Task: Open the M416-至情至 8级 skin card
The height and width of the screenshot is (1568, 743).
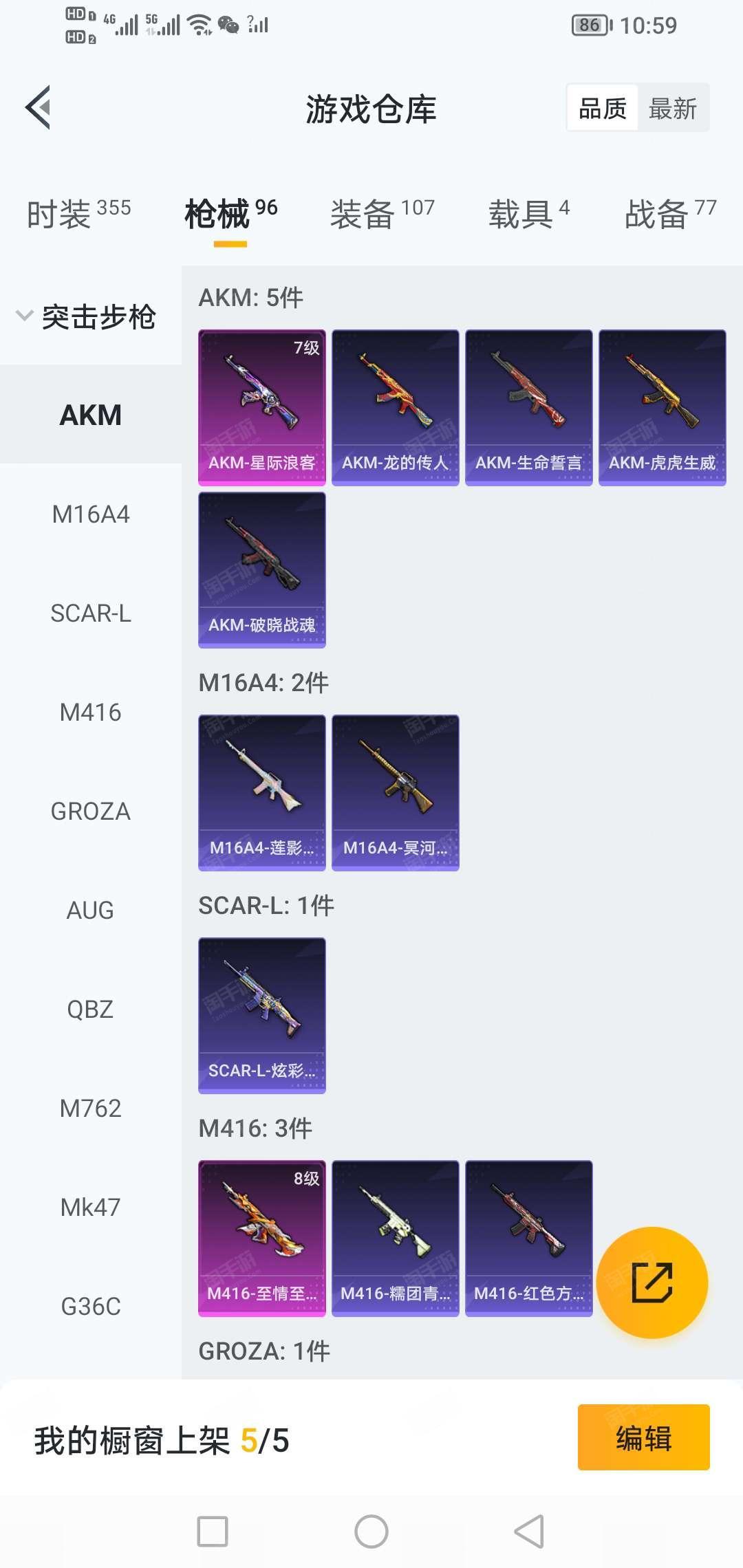Action: click(x=262, y=1239)
